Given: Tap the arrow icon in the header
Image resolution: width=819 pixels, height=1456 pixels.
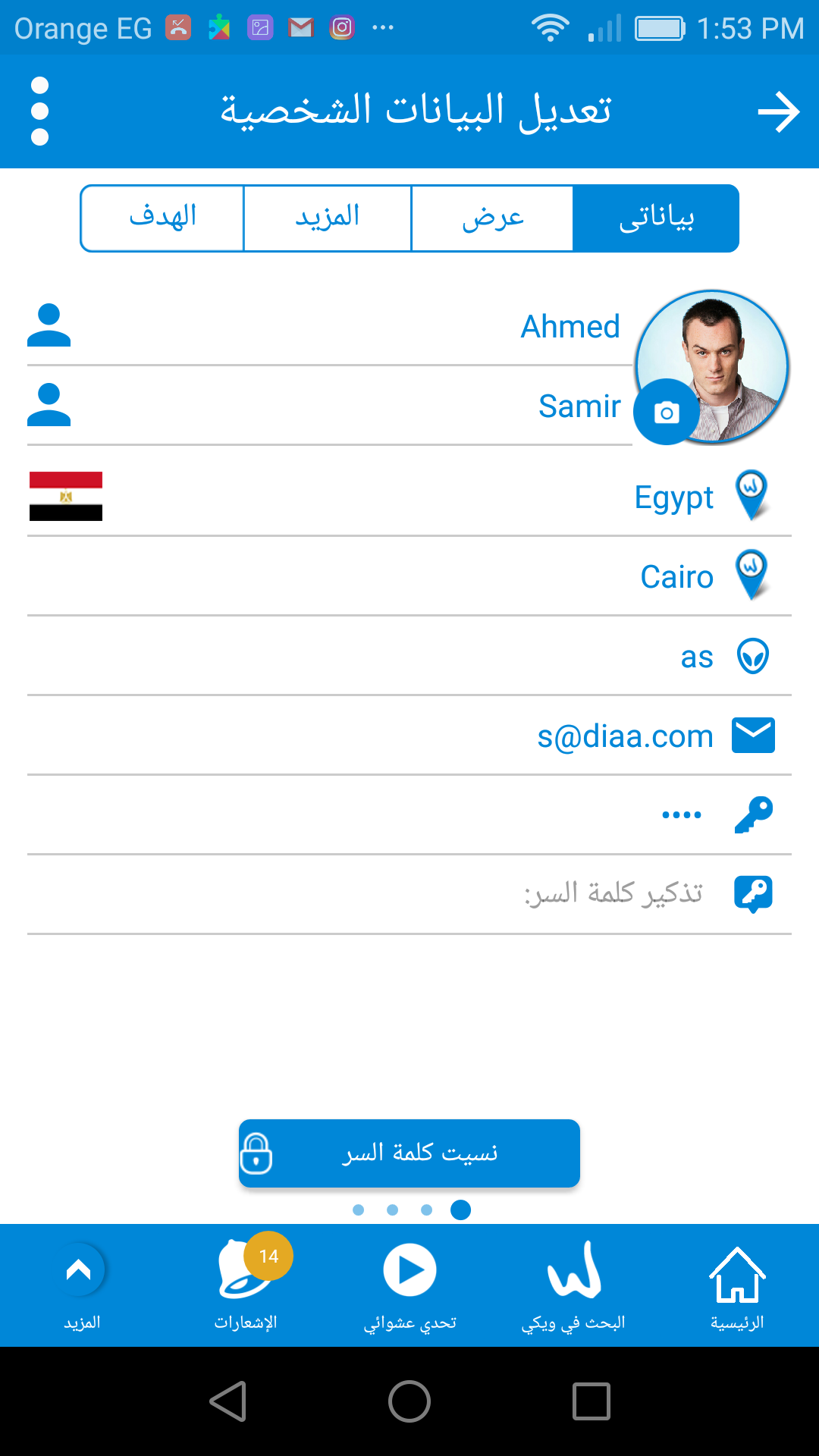Looking at the screenshot, I should pos(779,112).
